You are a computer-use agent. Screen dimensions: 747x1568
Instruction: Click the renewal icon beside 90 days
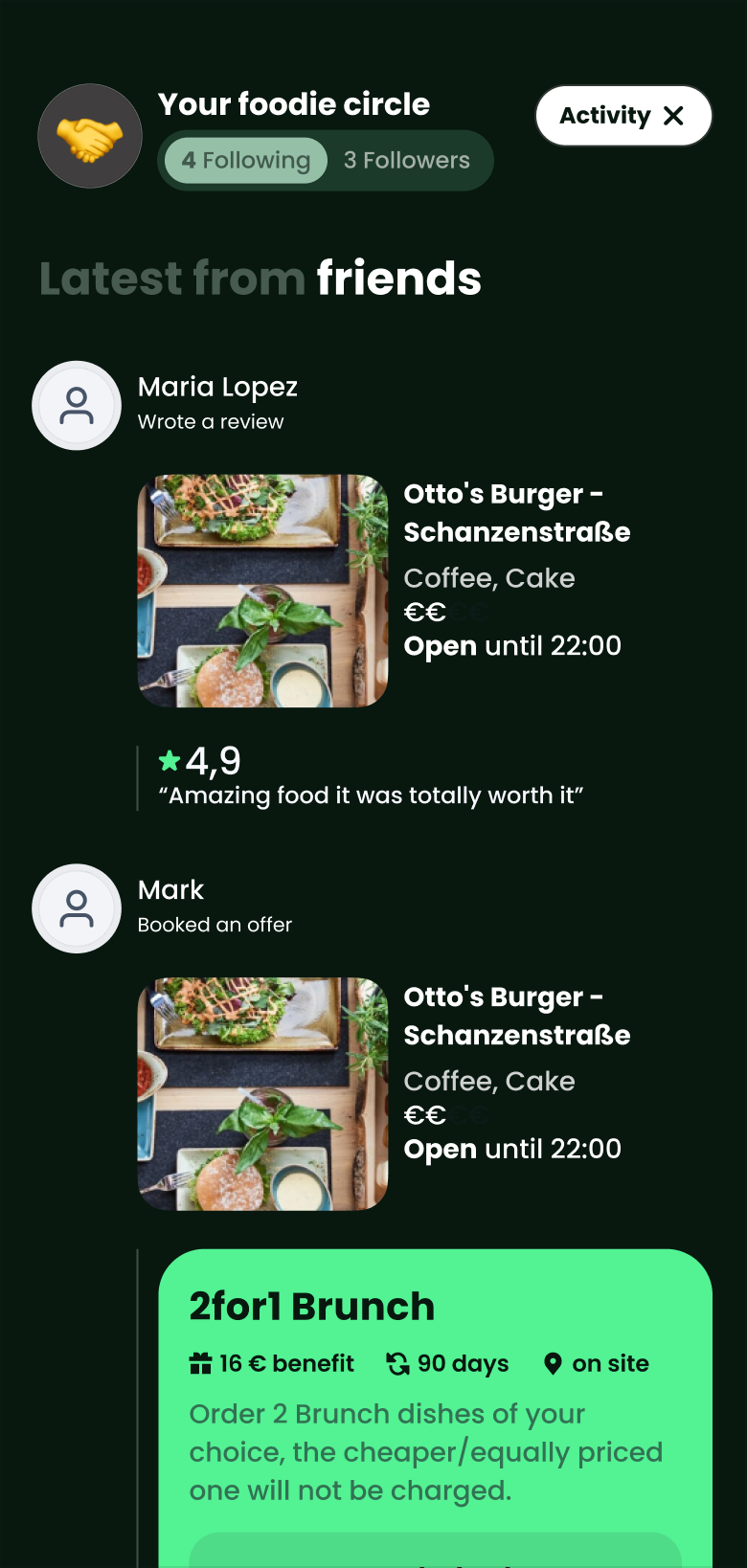(396, 1363)
